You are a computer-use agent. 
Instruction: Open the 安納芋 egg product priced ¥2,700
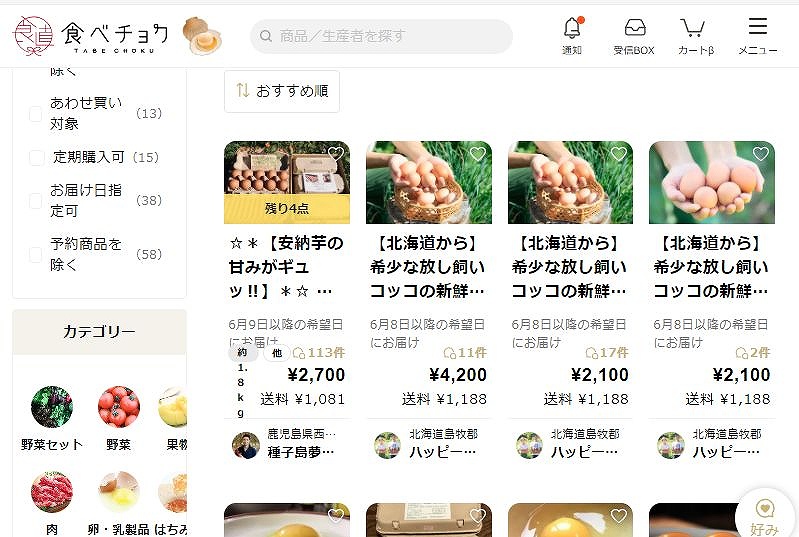(x=286, y=267)
